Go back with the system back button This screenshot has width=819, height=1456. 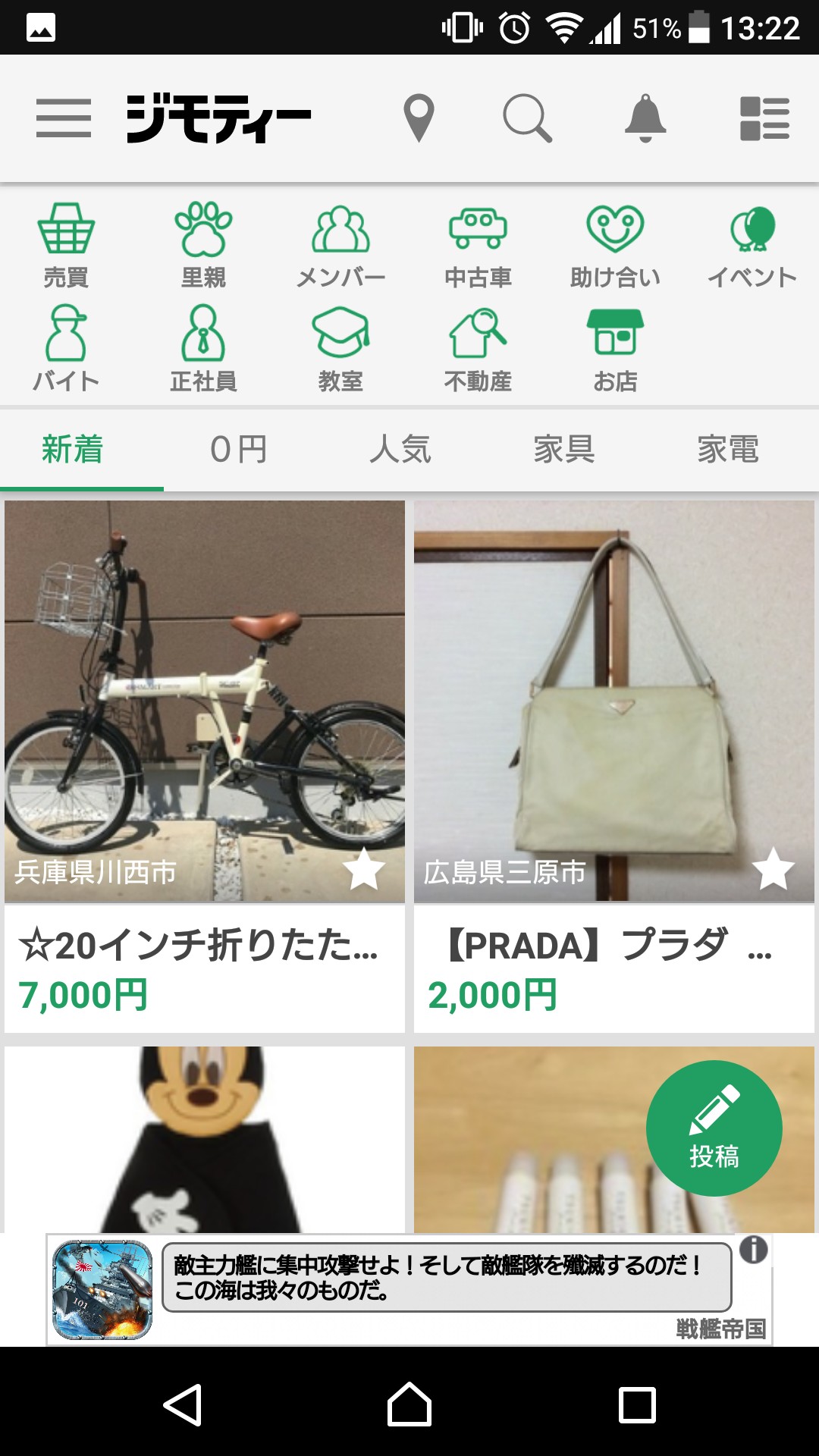tap(182, 1404)
